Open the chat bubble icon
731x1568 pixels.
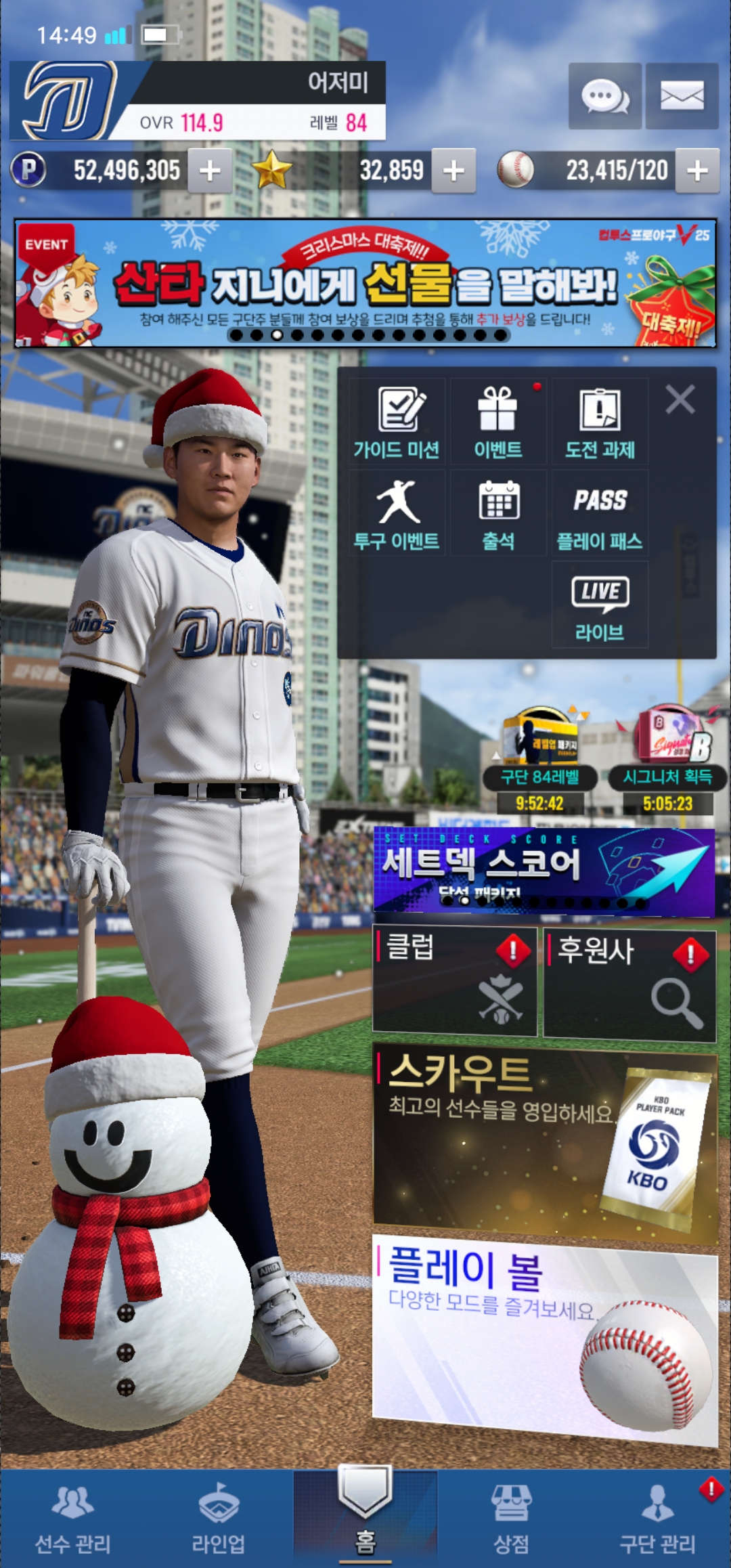tap(604, 96)
